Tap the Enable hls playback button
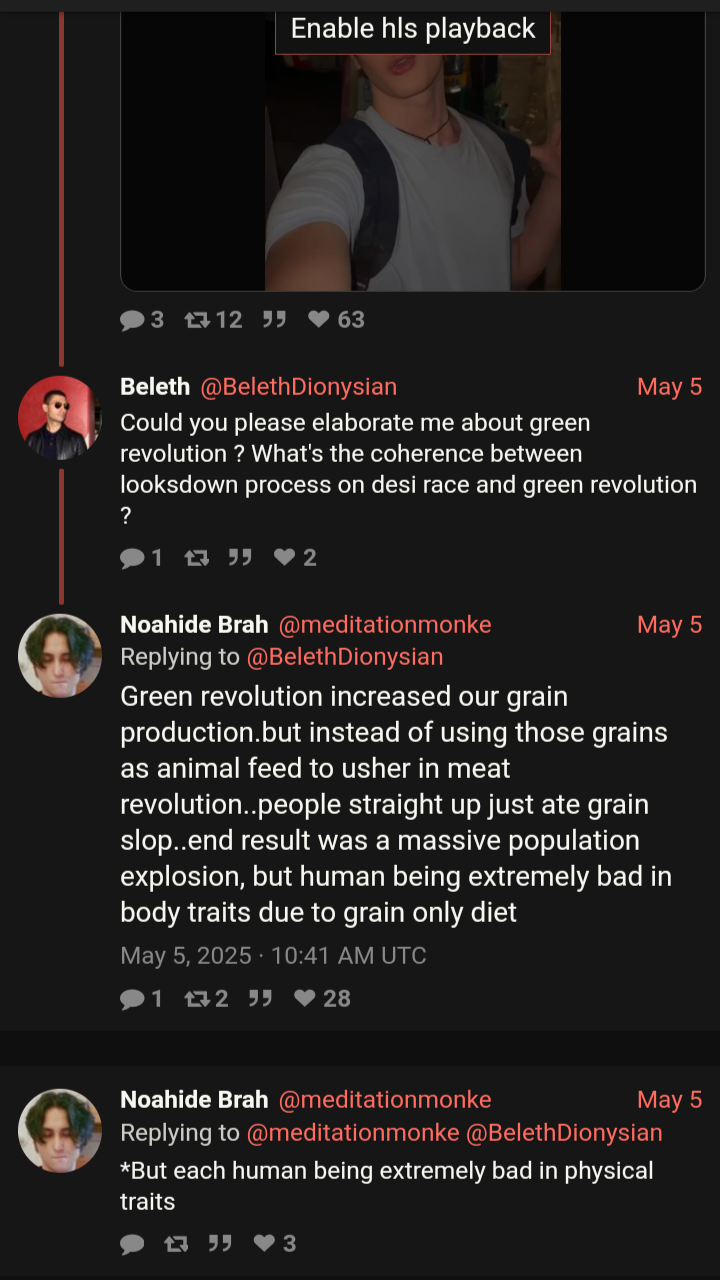This screenshot has height=1280, width=720. [x=413, y=29]
